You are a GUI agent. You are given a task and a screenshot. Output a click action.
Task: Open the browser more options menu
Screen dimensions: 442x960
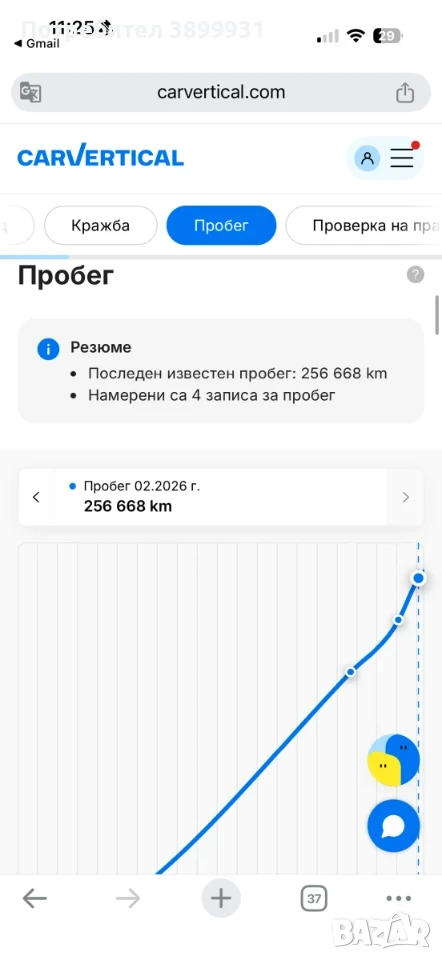click(x=399, y=899)
